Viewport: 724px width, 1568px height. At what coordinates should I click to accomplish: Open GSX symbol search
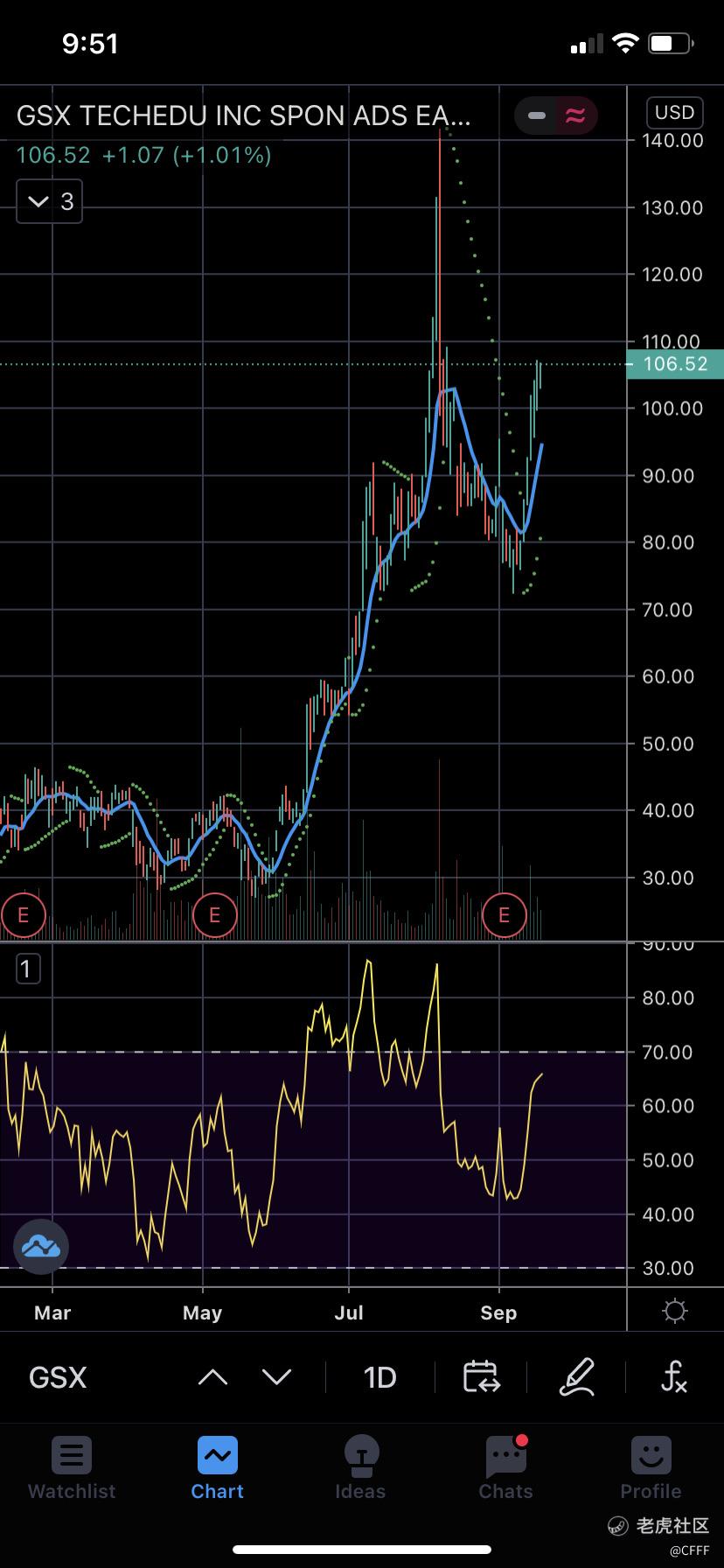tap(58, 1378)
